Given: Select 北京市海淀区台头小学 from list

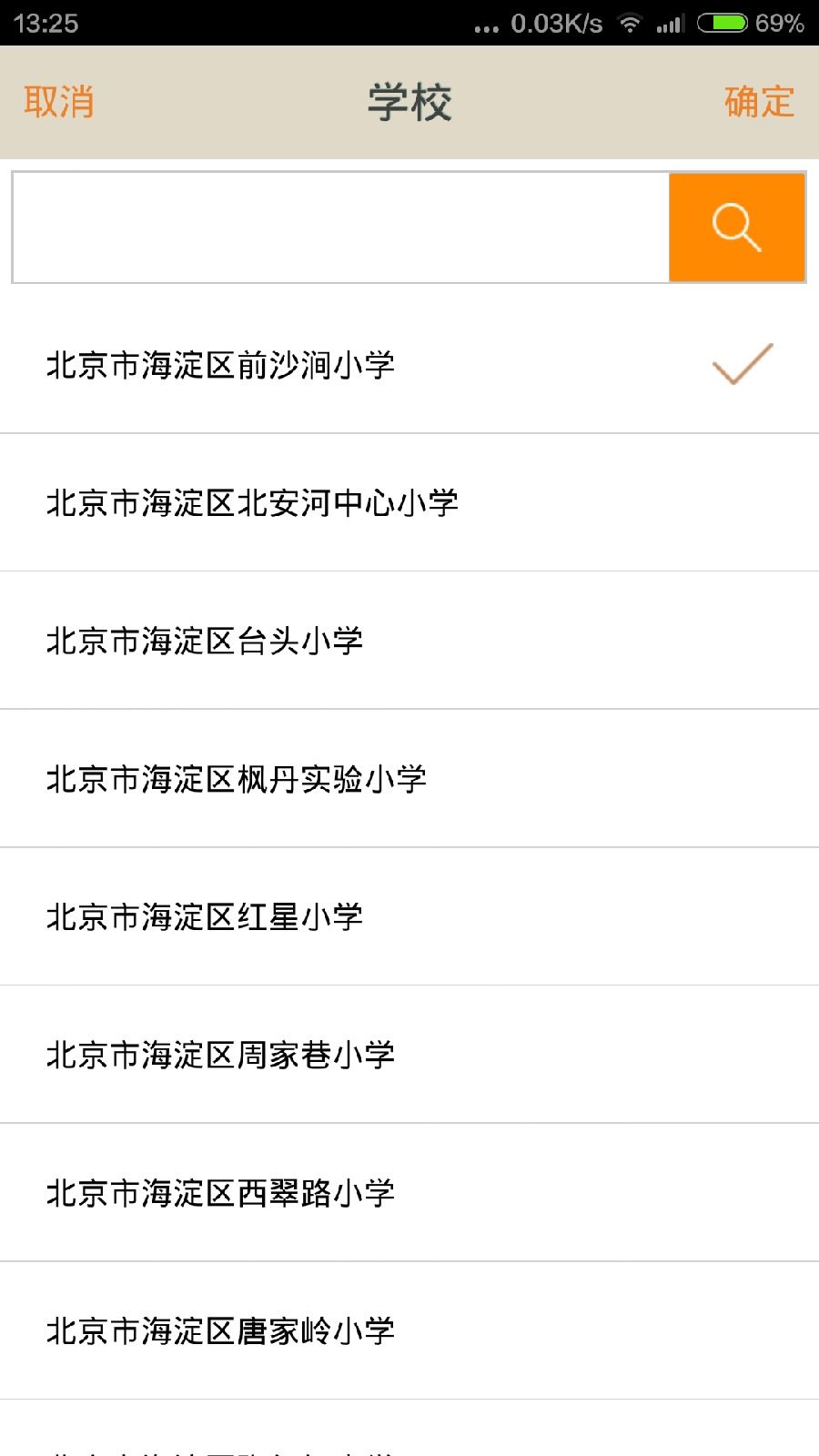Looking at the screenshot, I should tap(205, 641).
